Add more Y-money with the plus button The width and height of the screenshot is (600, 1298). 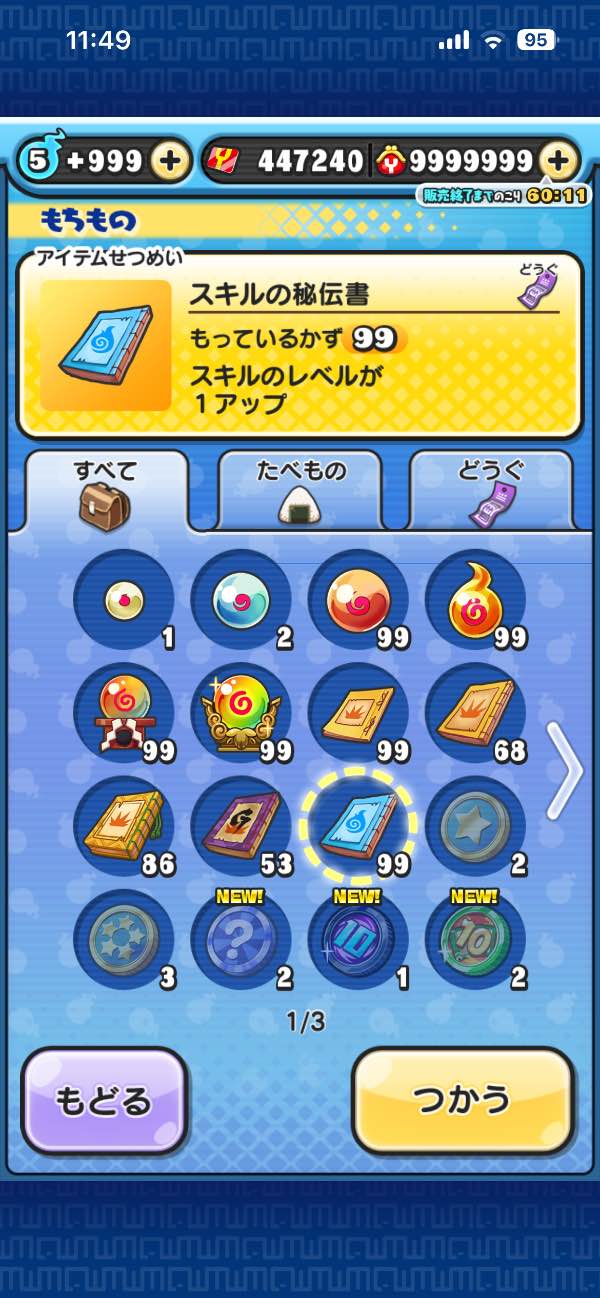[x=559, y=160]
